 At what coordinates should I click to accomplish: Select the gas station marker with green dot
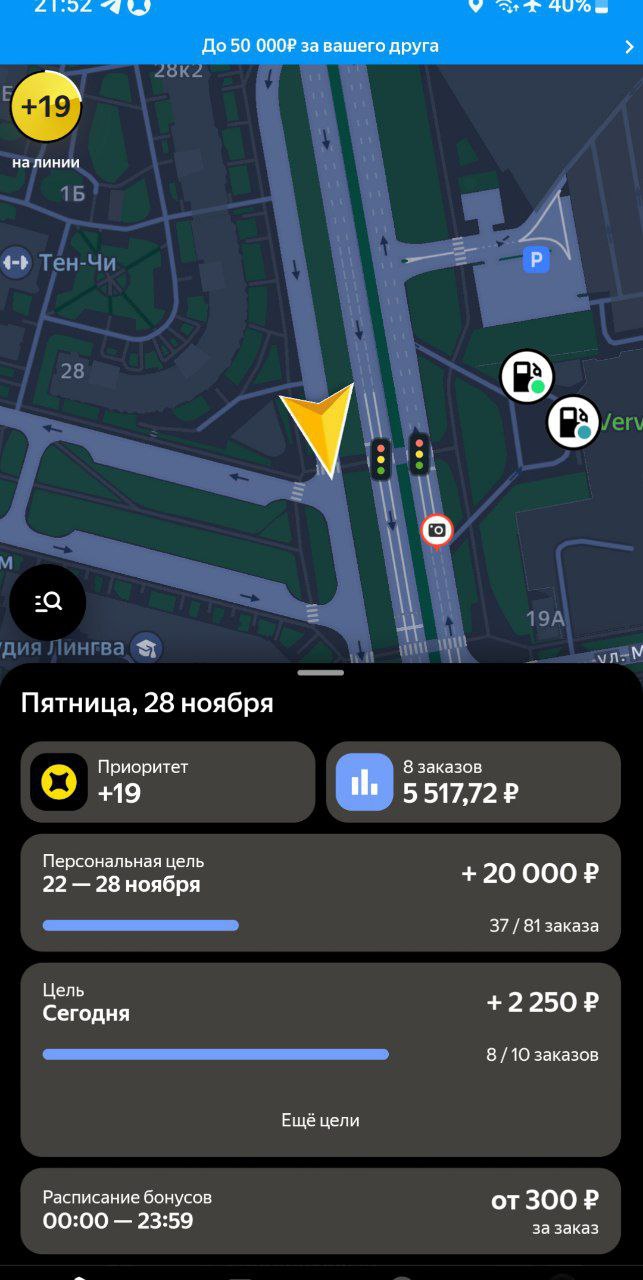[527, 376]
